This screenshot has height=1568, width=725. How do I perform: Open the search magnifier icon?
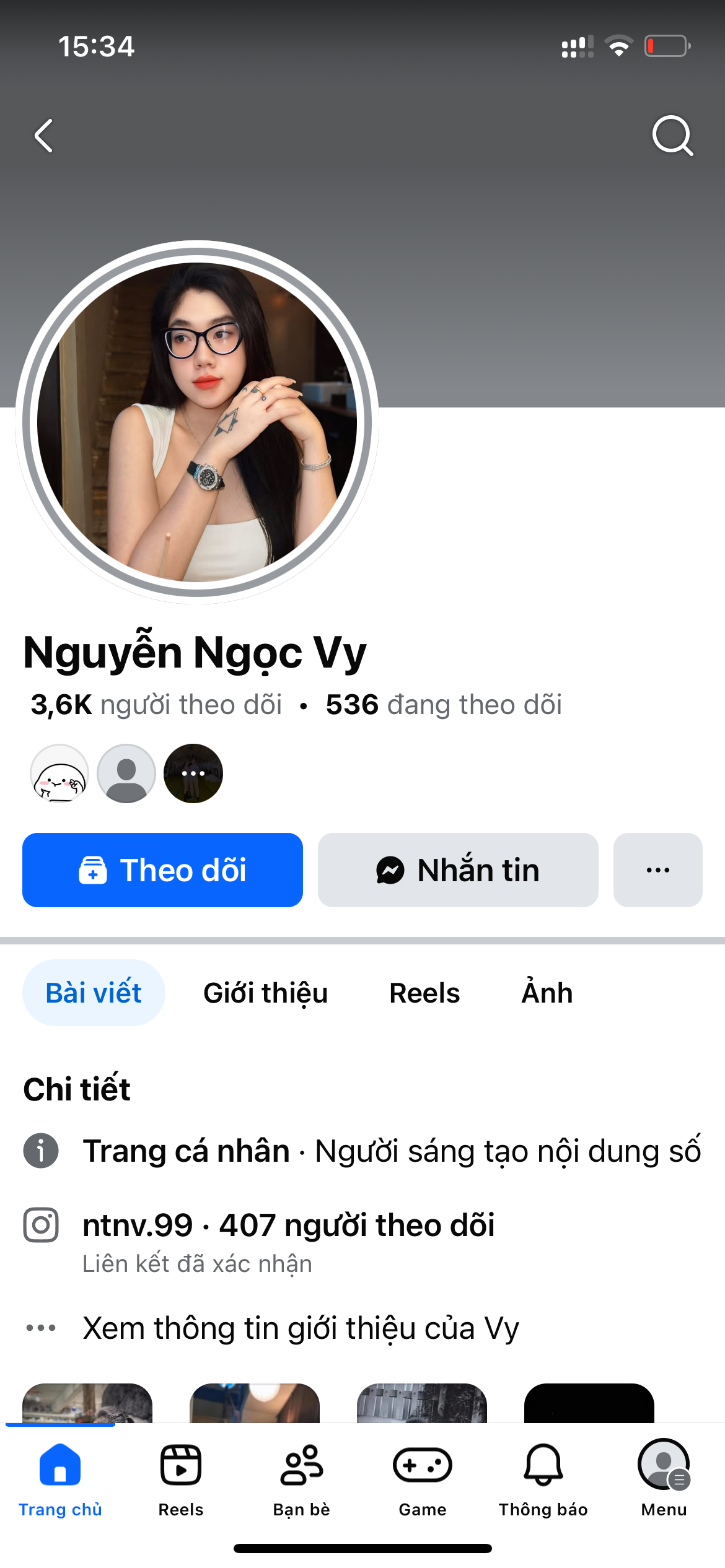(x=672, y=136)
